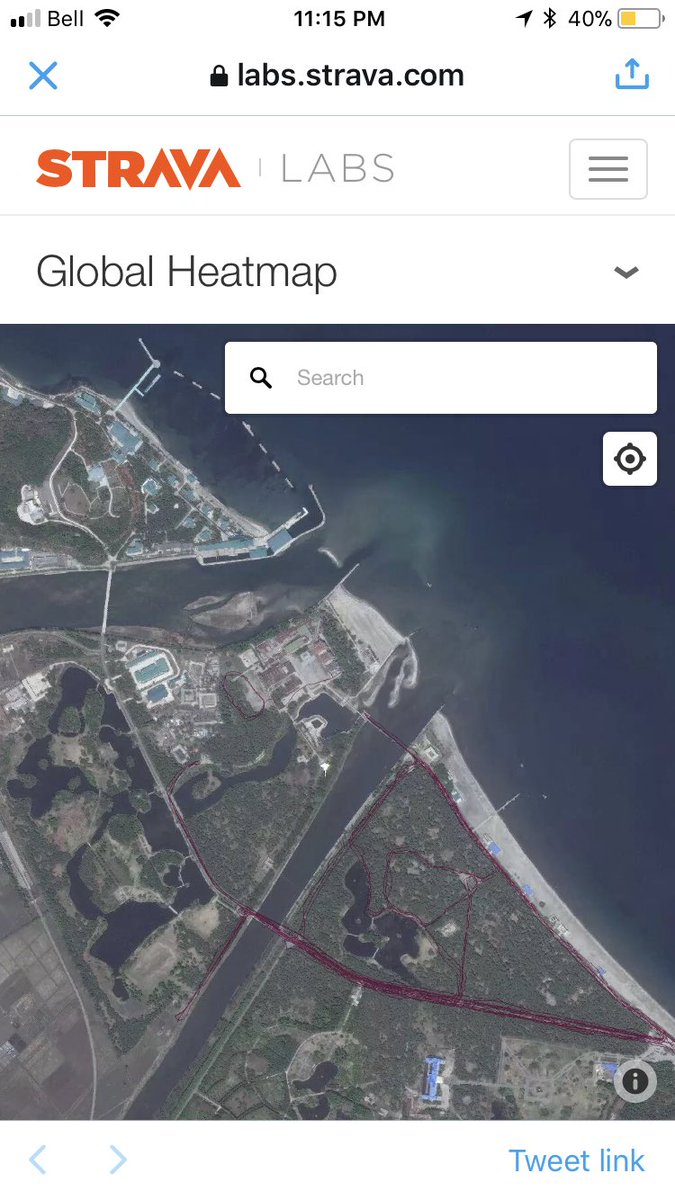Viewport: 675px width, 1200px height.
Task: Open the Strava Labs home logo
Action: point(215,169)
